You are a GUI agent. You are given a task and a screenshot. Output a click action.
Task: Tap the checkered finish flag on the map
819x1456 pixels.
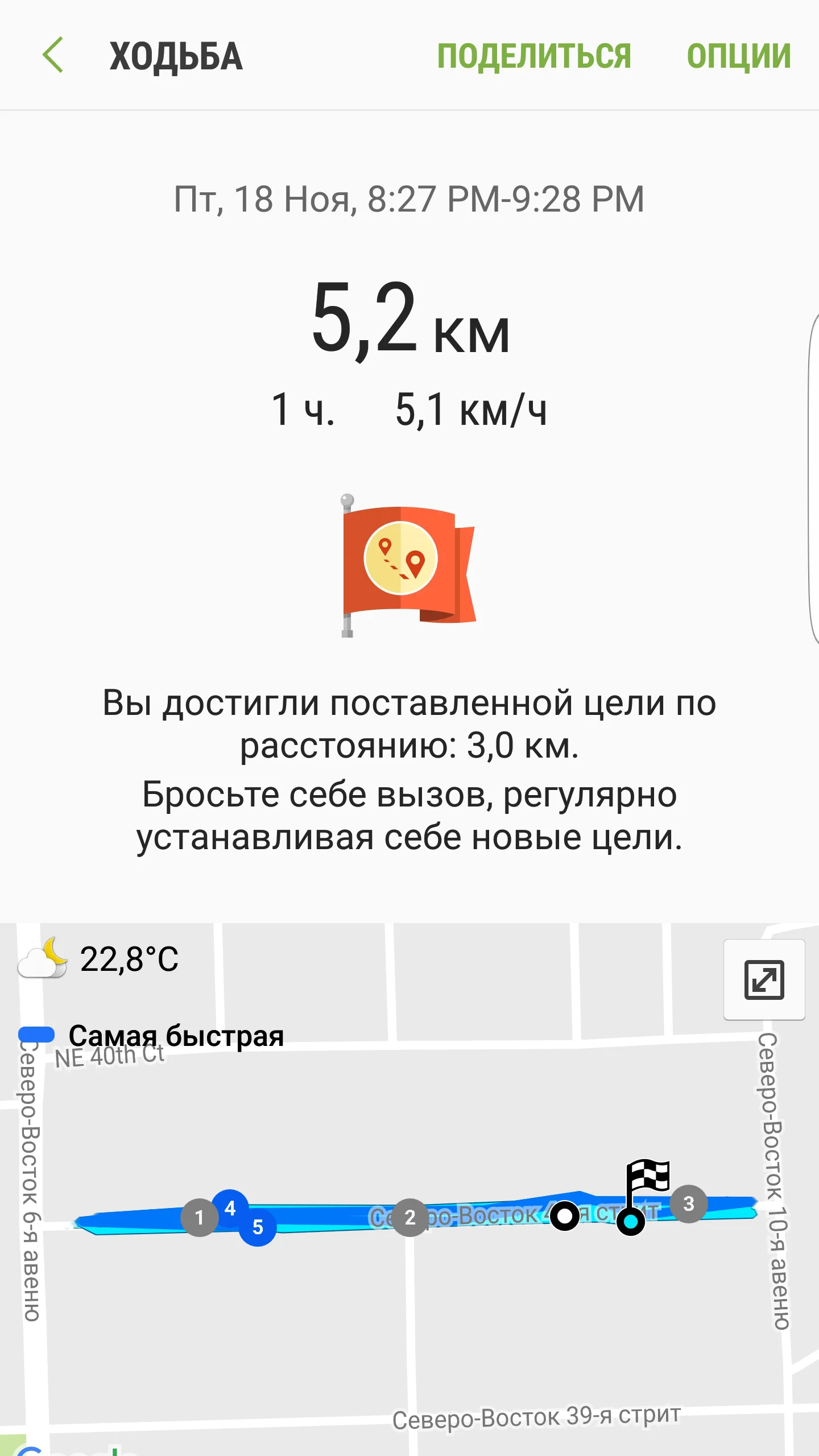pos(647,1177)
